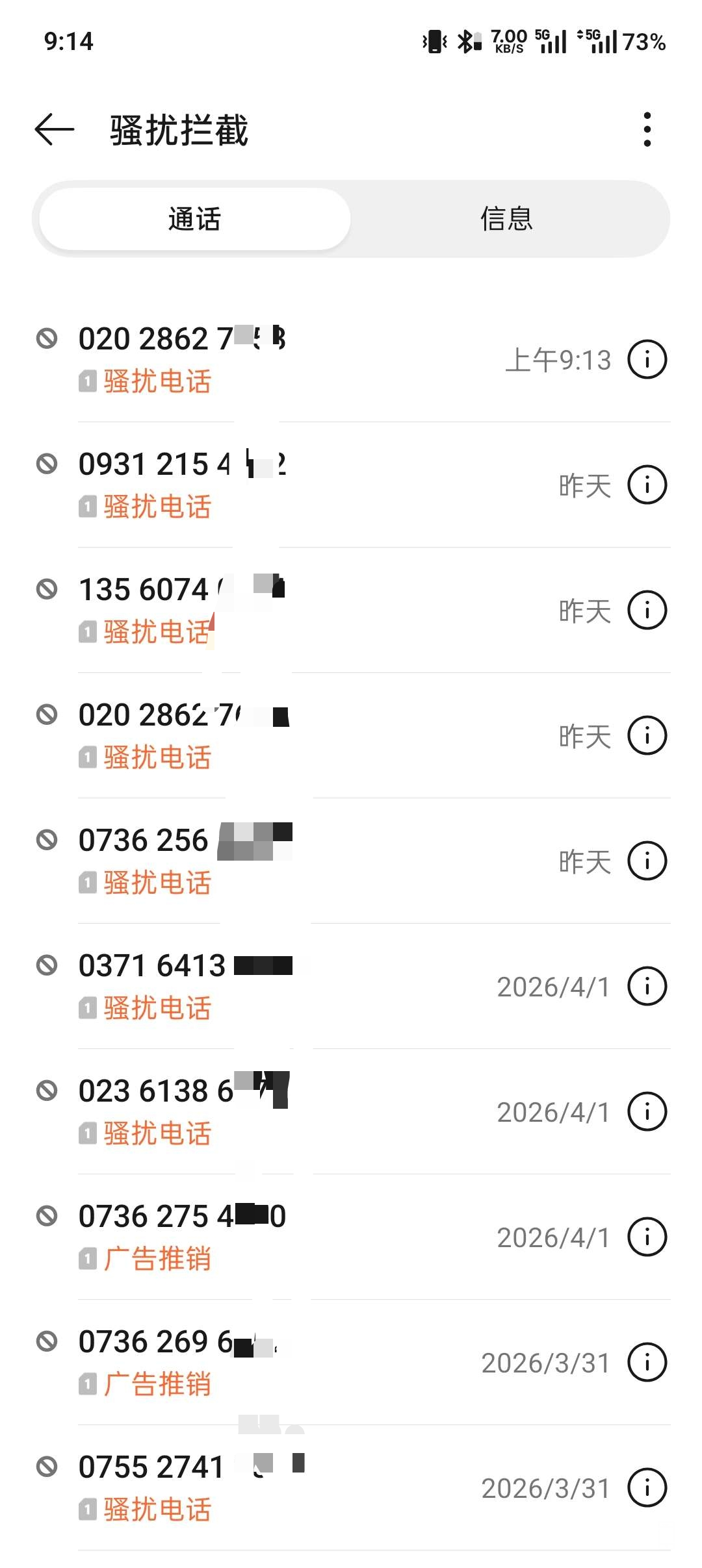
Task: Go back from 骚扰拦截 screen
Action: [x=55, y=130]
